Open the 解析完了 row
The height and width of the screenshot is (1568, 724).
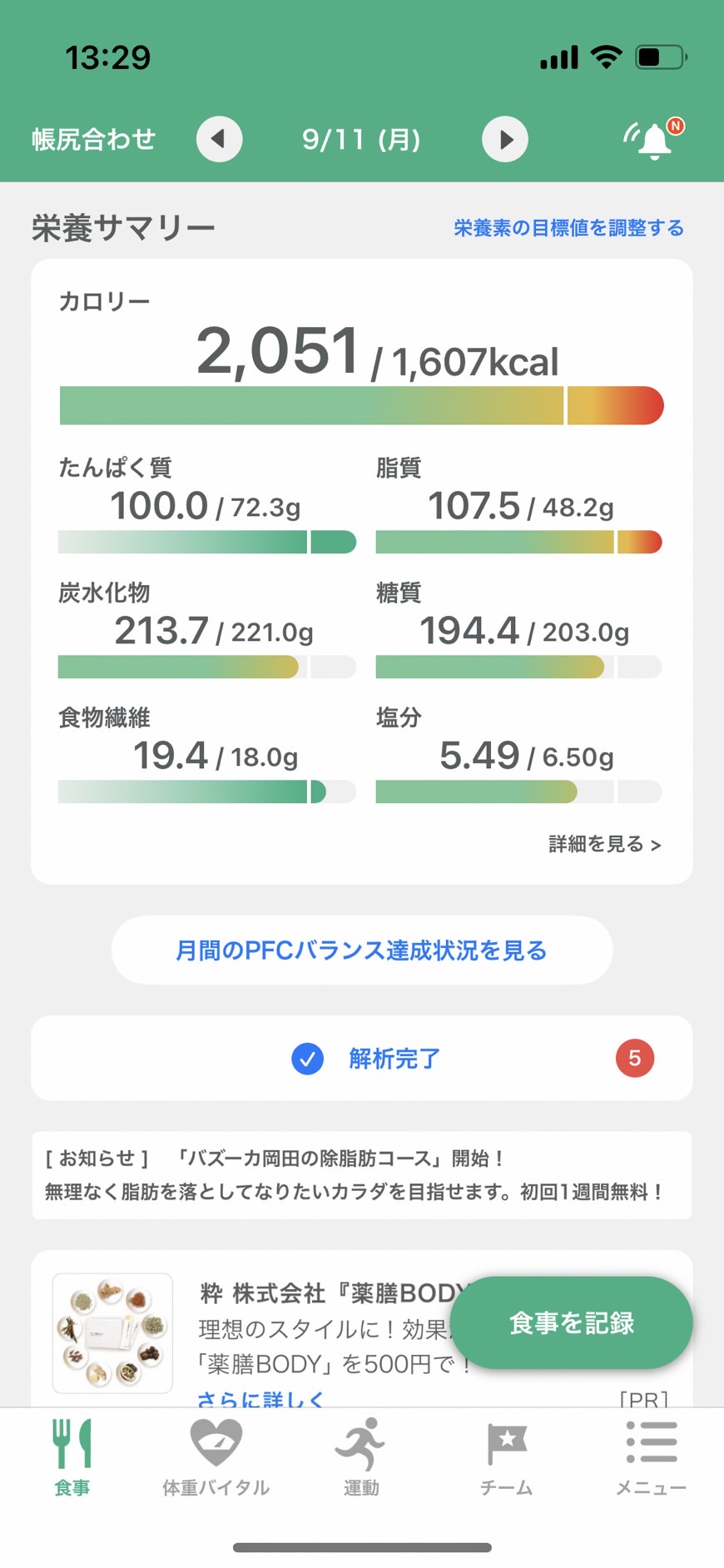[362, 1058]
